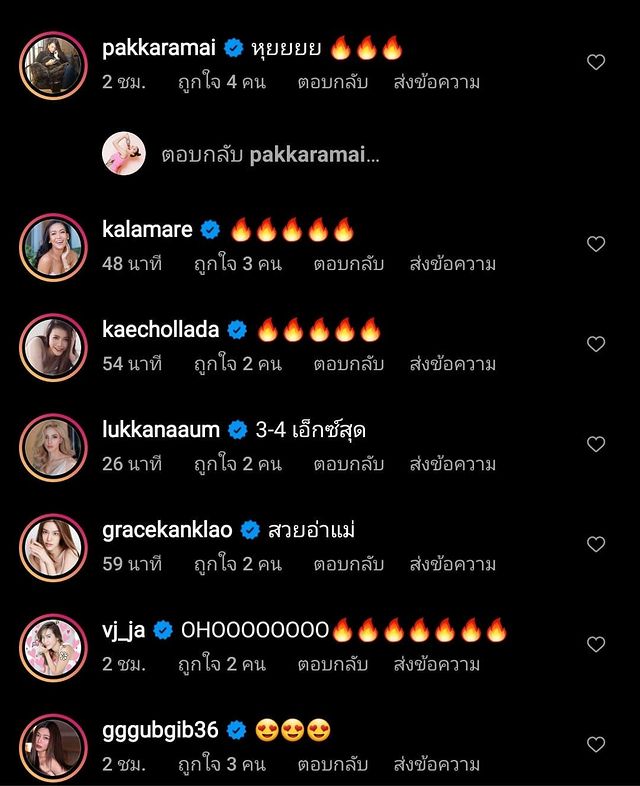Screen dimensions: 640x786
Task: Reply to lukkanaaum's comment
Action: click(348, 464)
